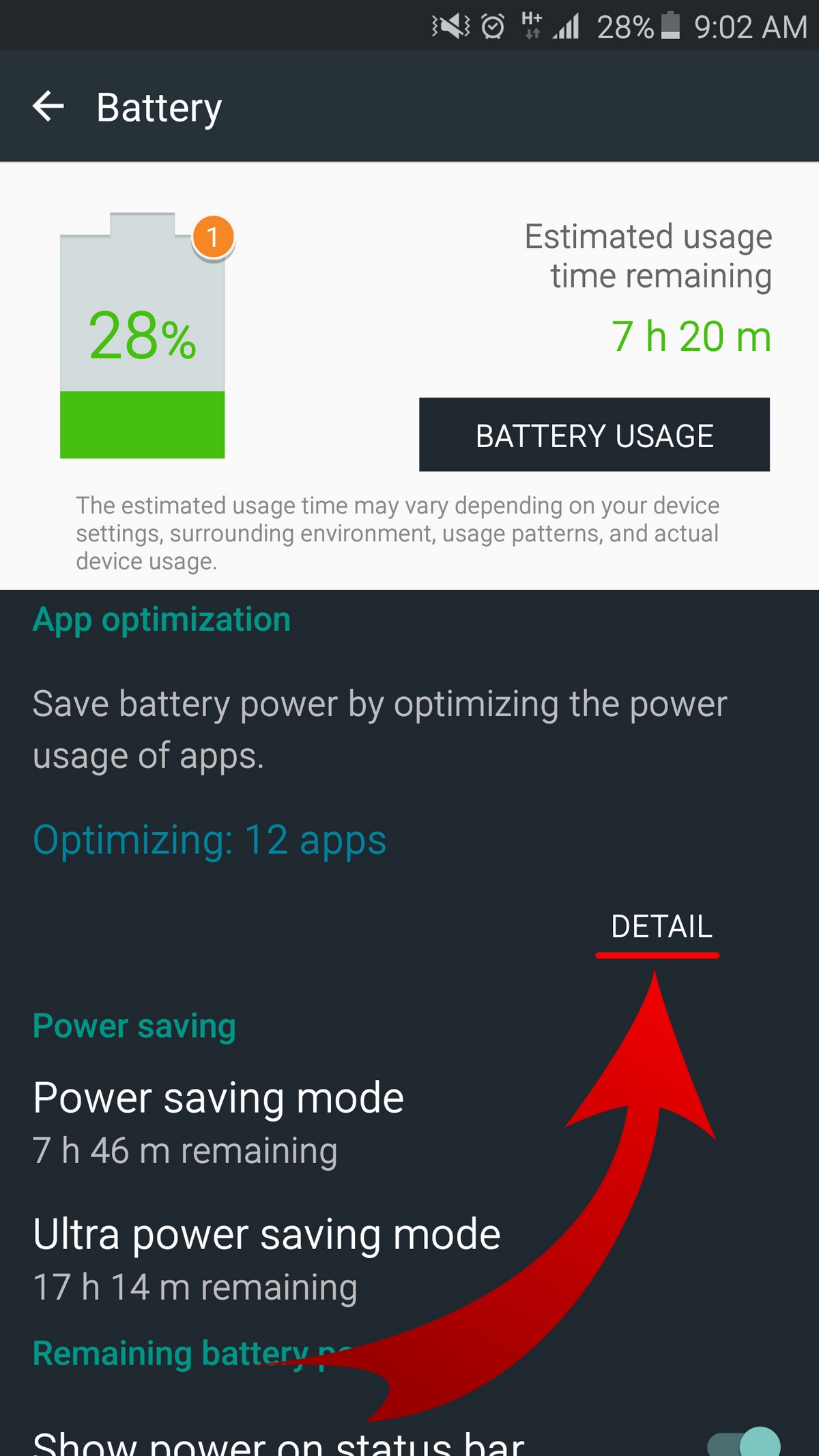Open Power saving mode settings
This screenshot has width=819, height=1456.
click(x=409, y=1124)
